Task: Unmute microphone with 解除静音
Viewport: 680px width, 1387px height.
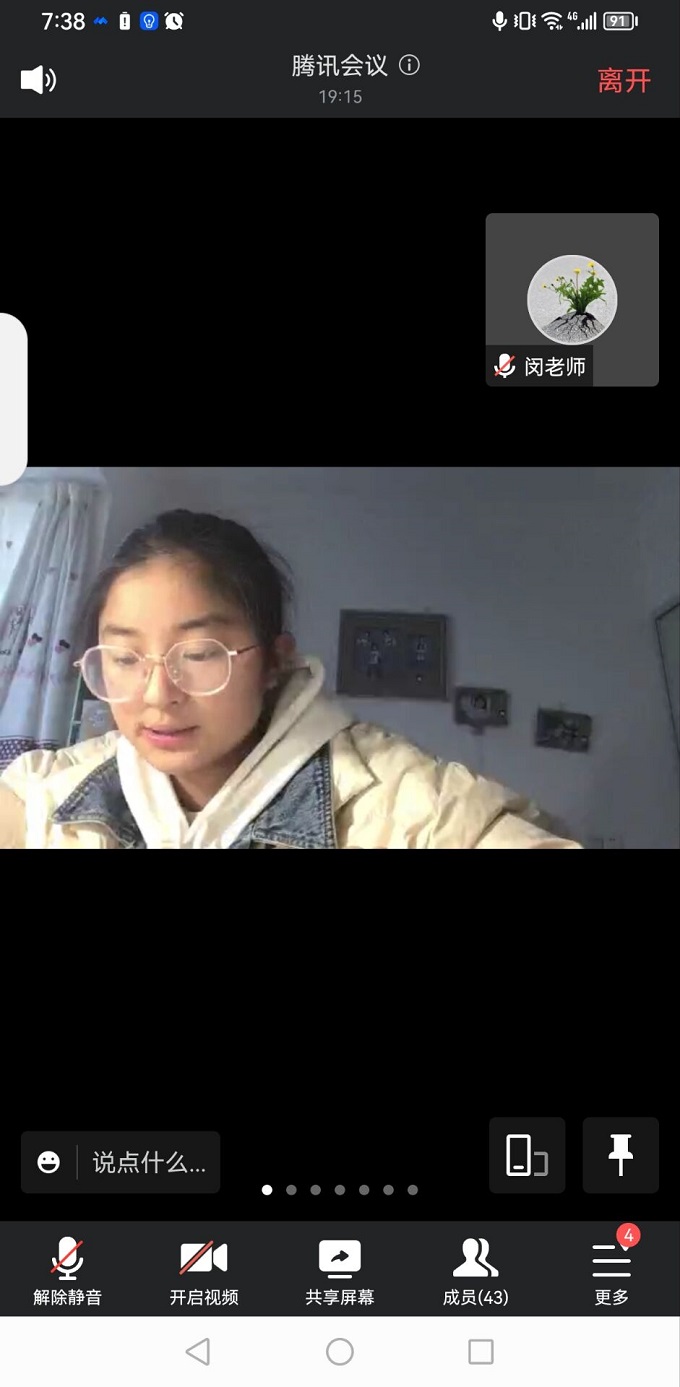Action: coord(67,1268)
